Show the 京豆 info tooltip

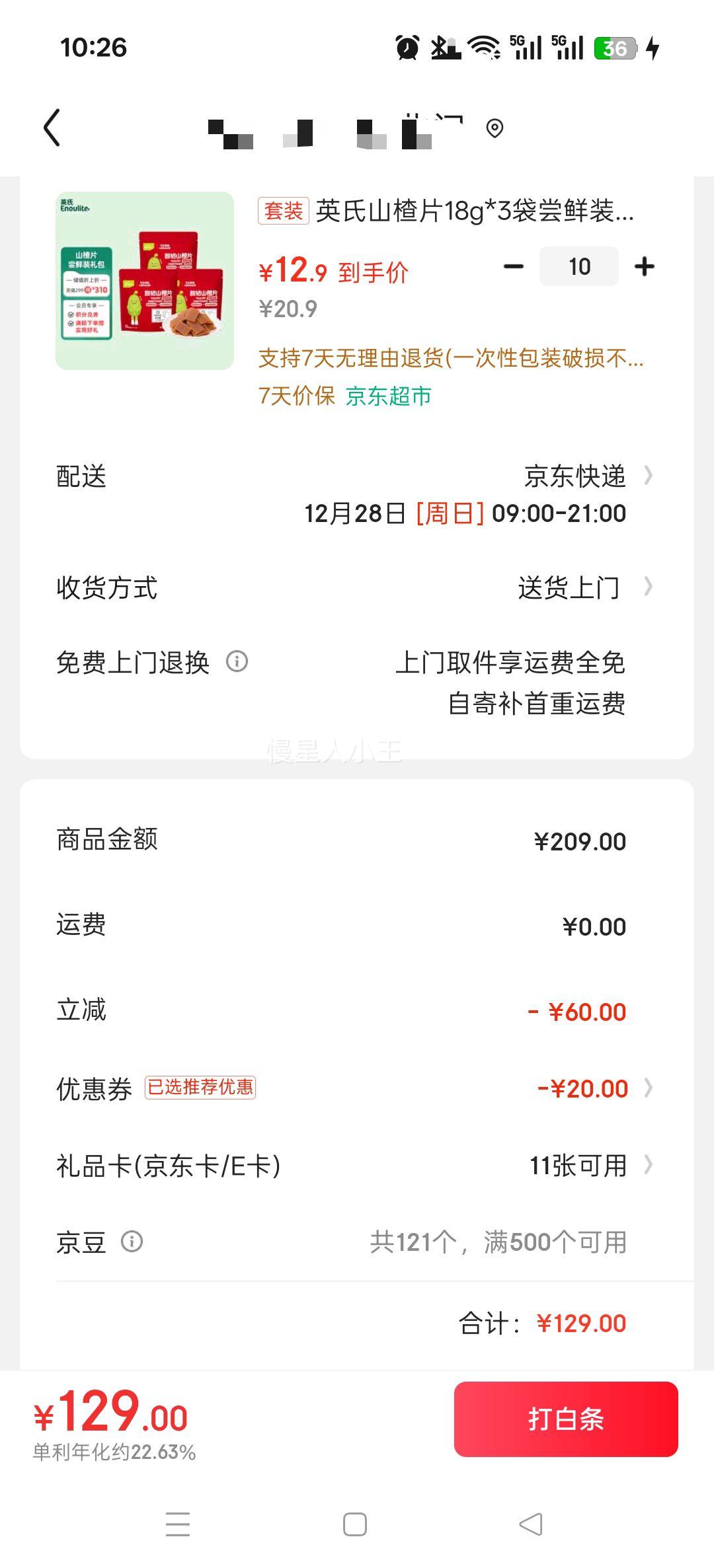coord(132,1242)
